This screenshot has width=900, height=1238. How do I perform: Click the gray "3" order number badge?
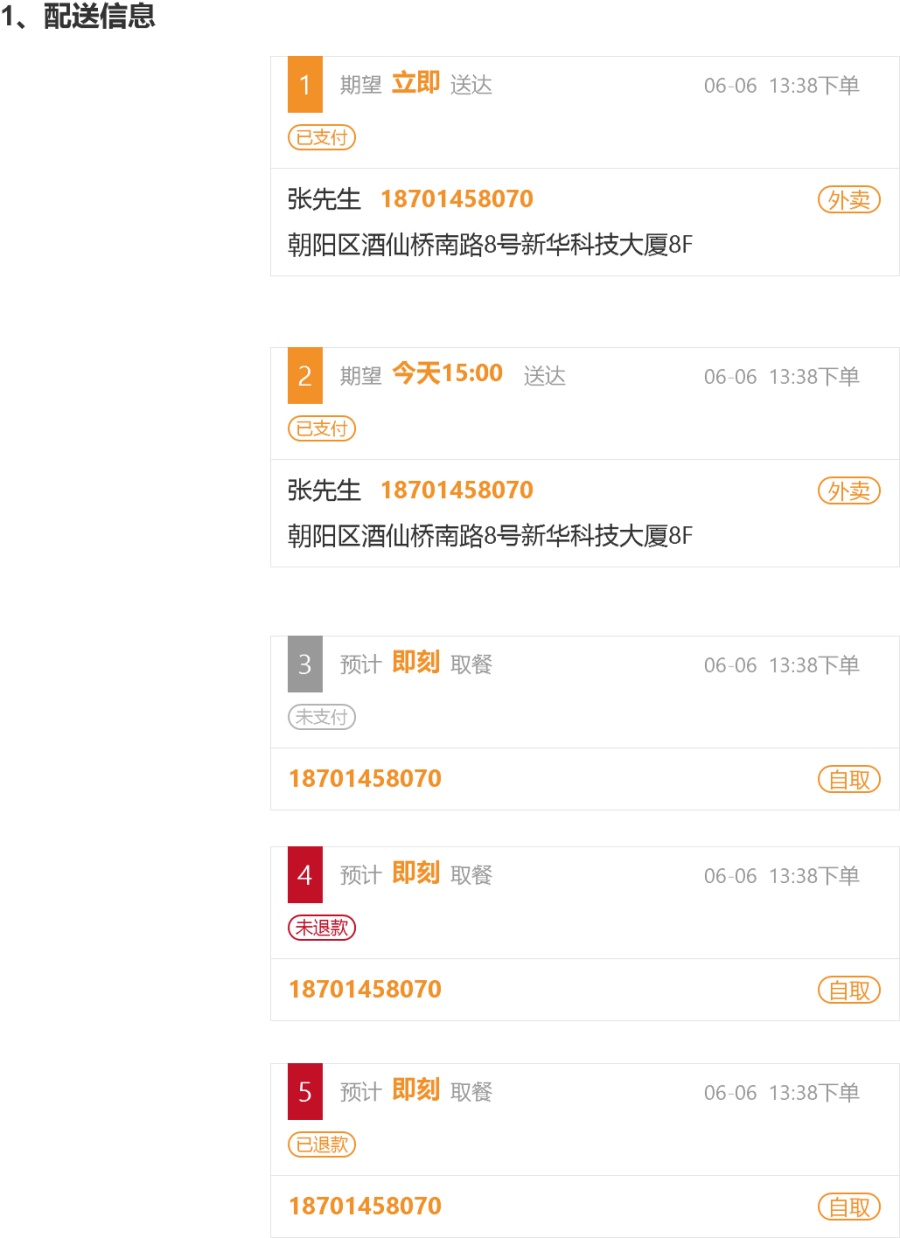pos(304,664)
